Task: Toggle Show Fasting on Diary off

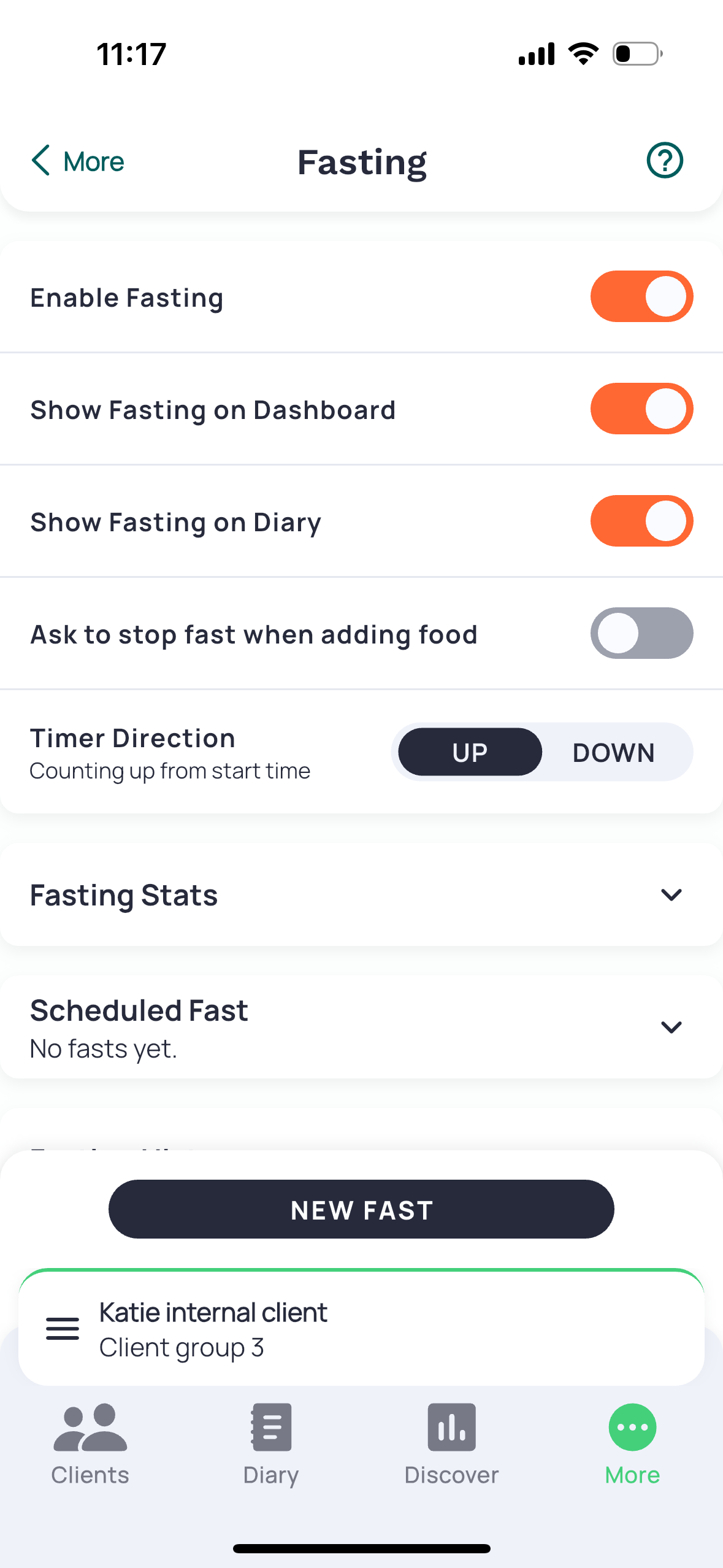Action: [641, 521]
